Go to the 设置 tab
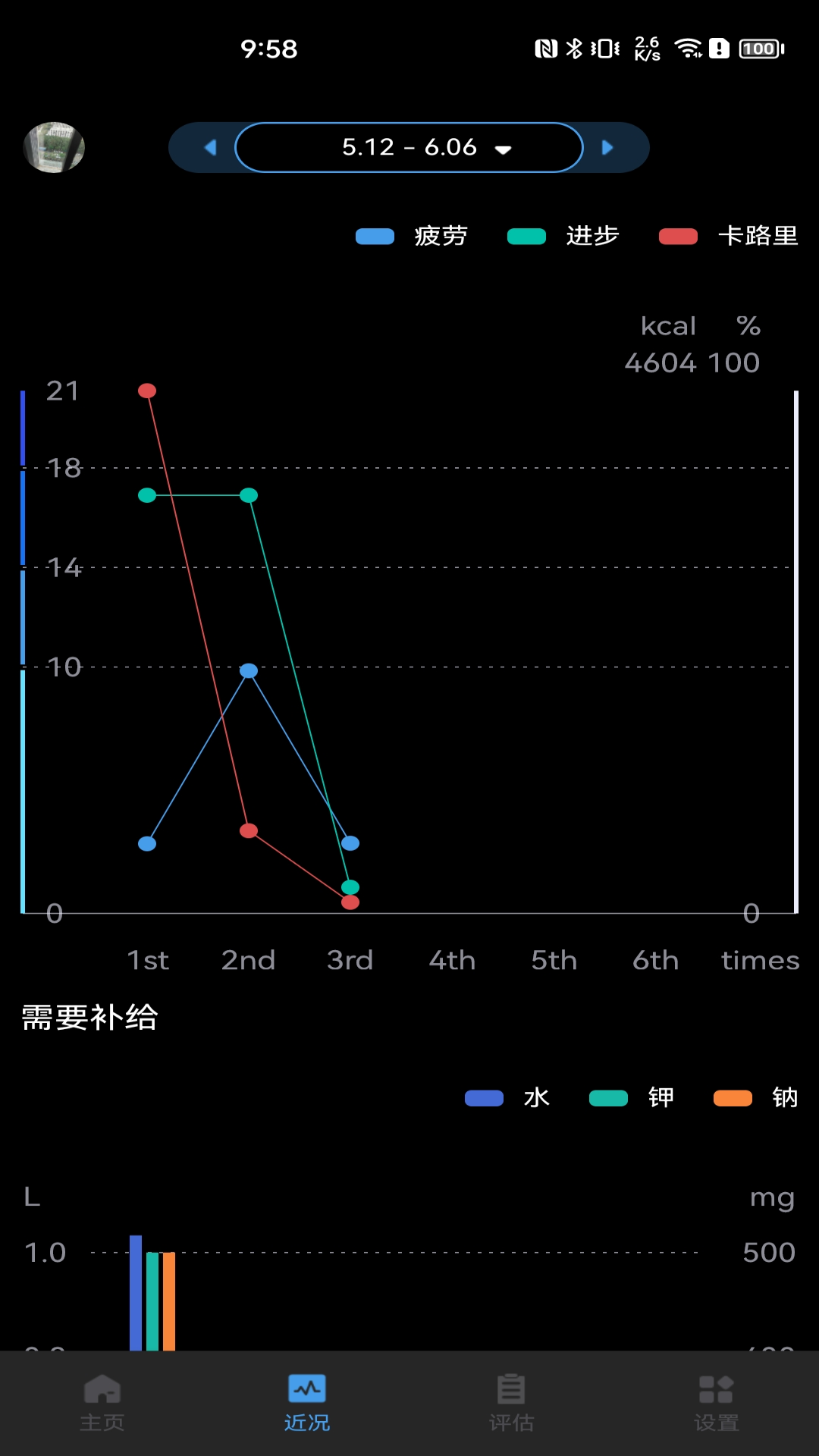Viewport: 819px width, 1456px height. click(717, 1403)
